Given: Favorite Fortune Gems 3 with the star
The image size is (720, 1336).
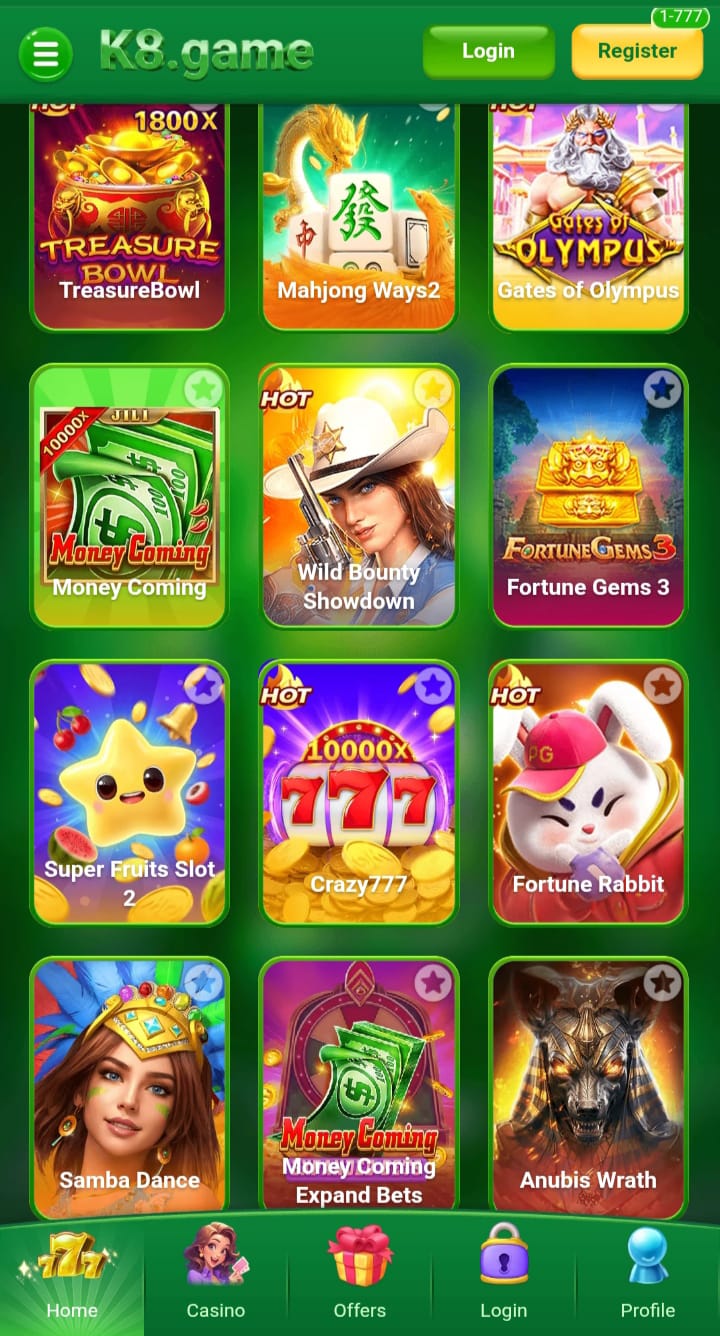Looking at the screenshot, I should click(661, 388).
